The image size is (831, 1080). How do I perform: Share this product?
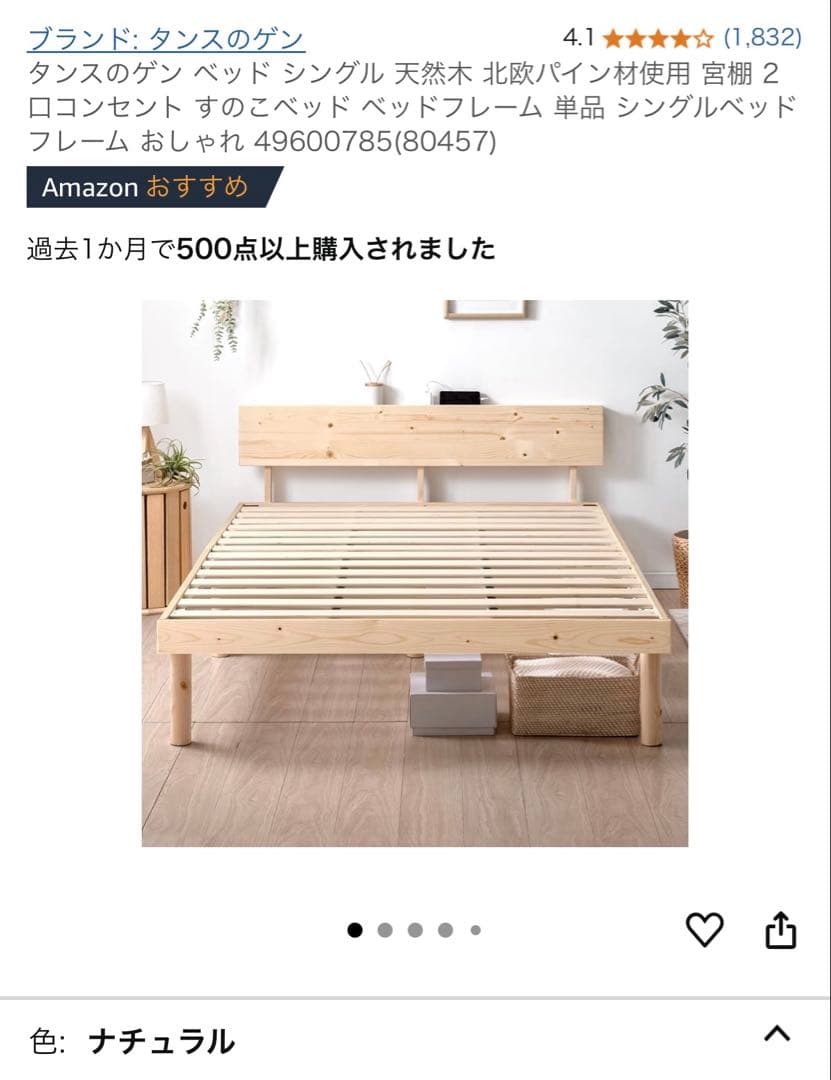pyautogui.click(x=780, y=930)
